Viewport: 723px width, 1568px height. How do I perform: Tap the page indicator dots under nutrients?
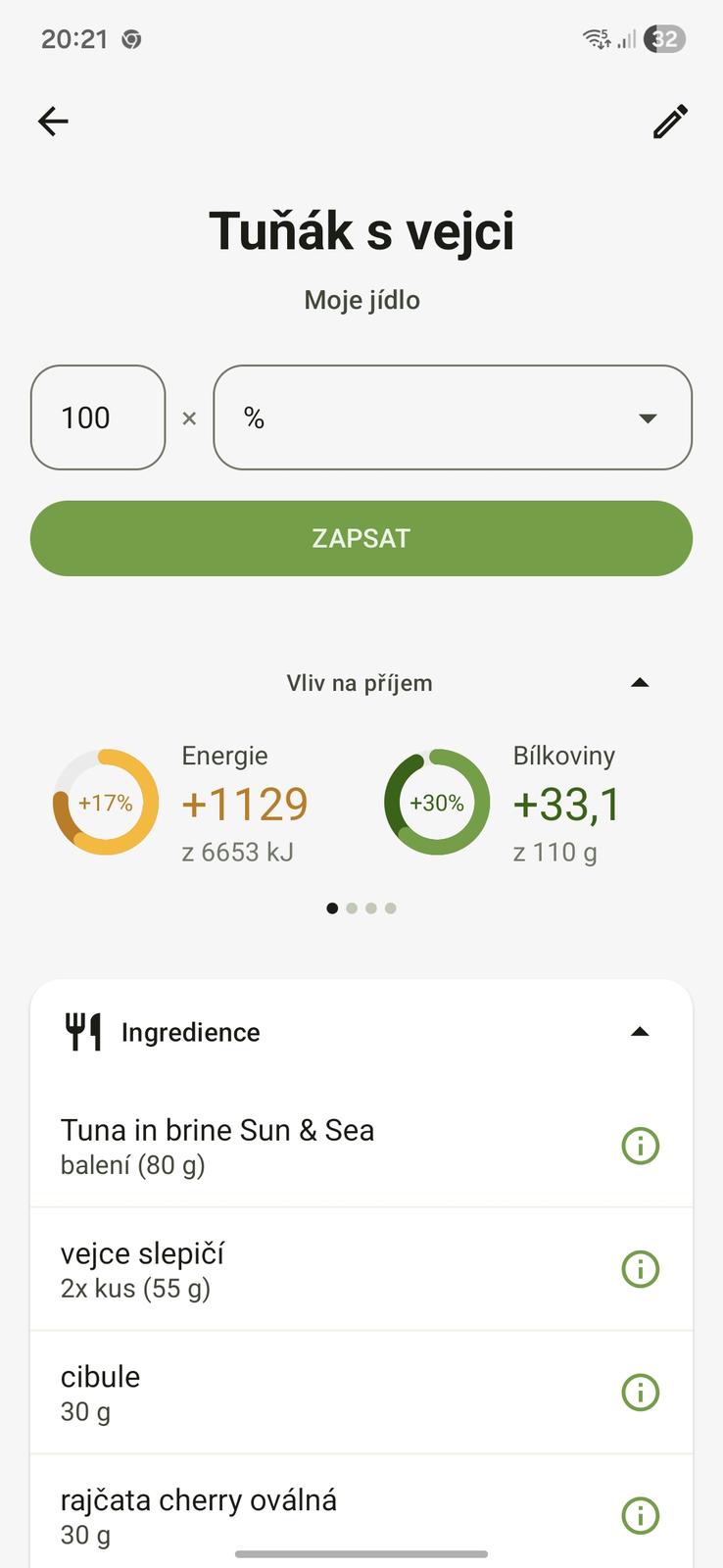pyautogui.click(x=361, y=908)
